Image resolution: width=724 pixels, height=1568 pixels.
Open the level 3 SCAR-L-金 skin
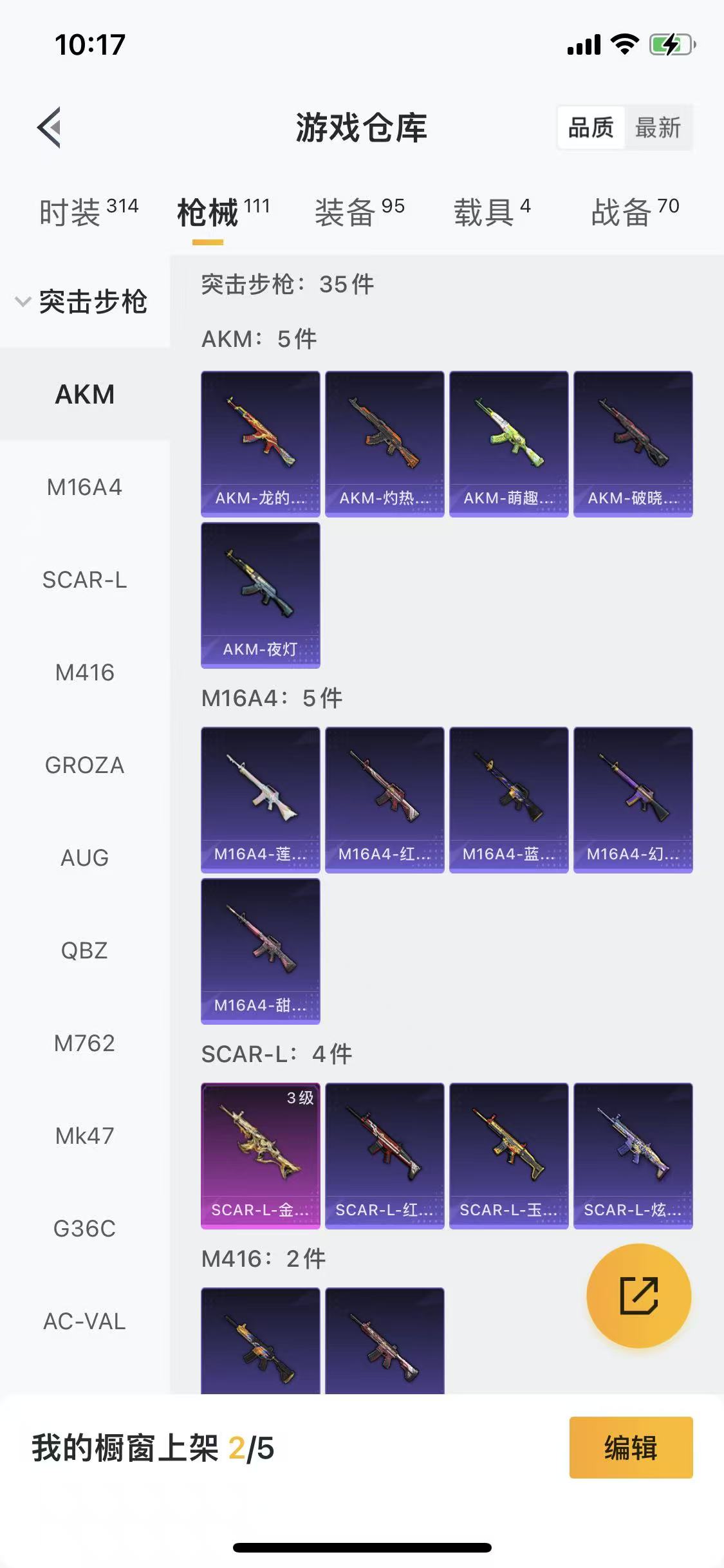click(x=260, y=1155)
